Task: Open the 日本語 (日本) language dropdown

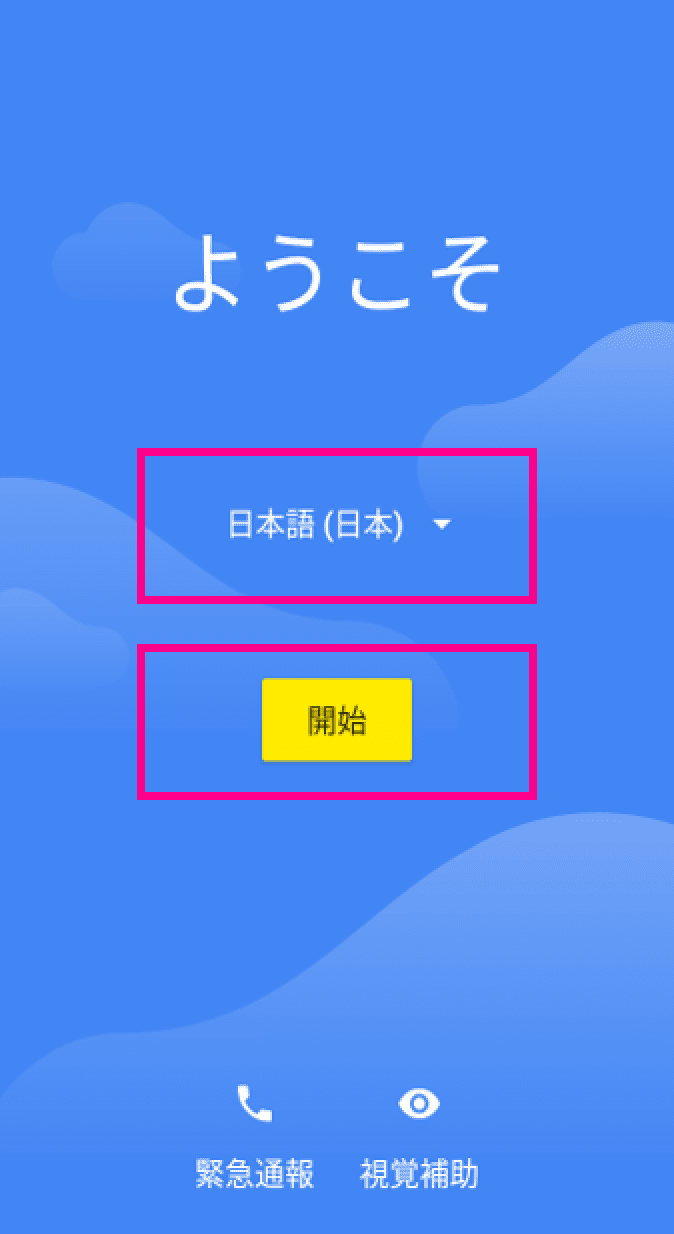Action: pos(338,526)
